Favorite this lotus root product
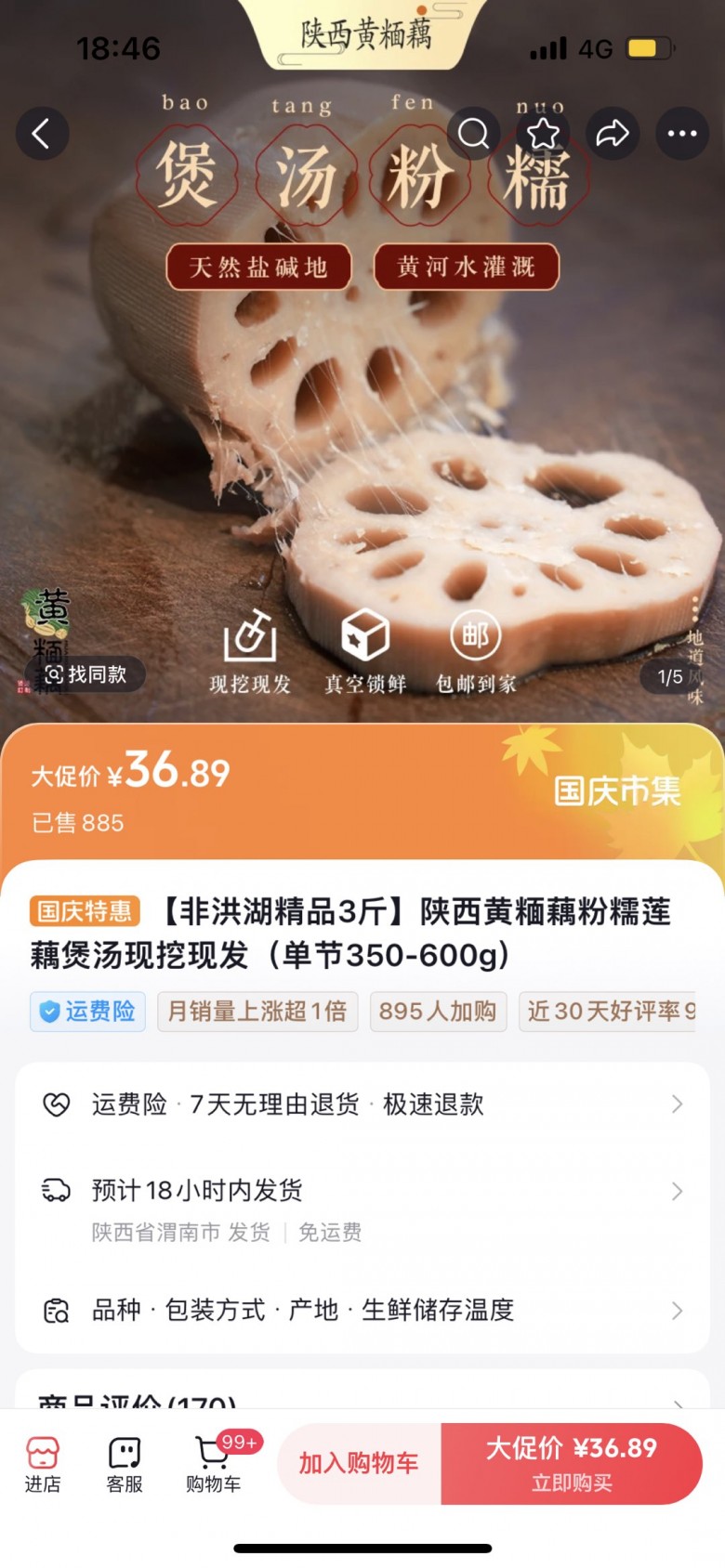725x1568 pixels. coord(543,134)
